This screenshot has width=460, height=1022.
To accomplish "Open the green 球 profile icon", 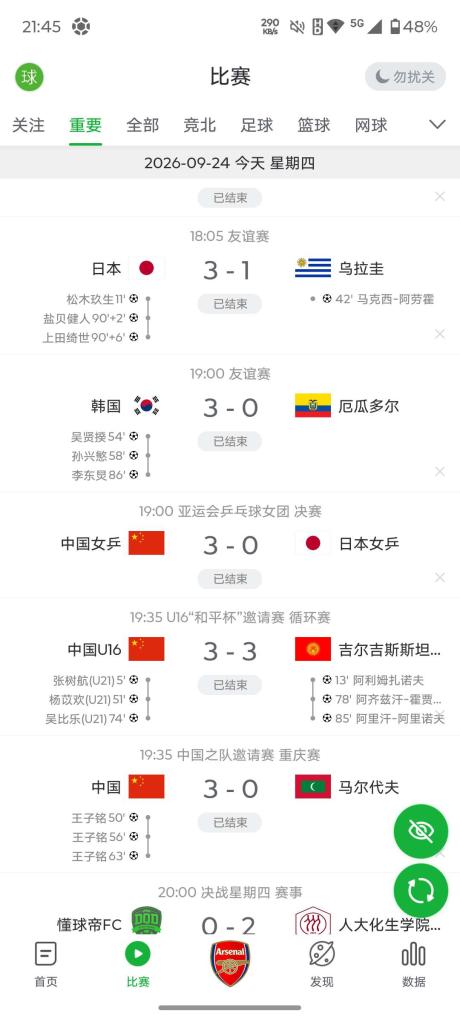I will [x=29, y=77].
